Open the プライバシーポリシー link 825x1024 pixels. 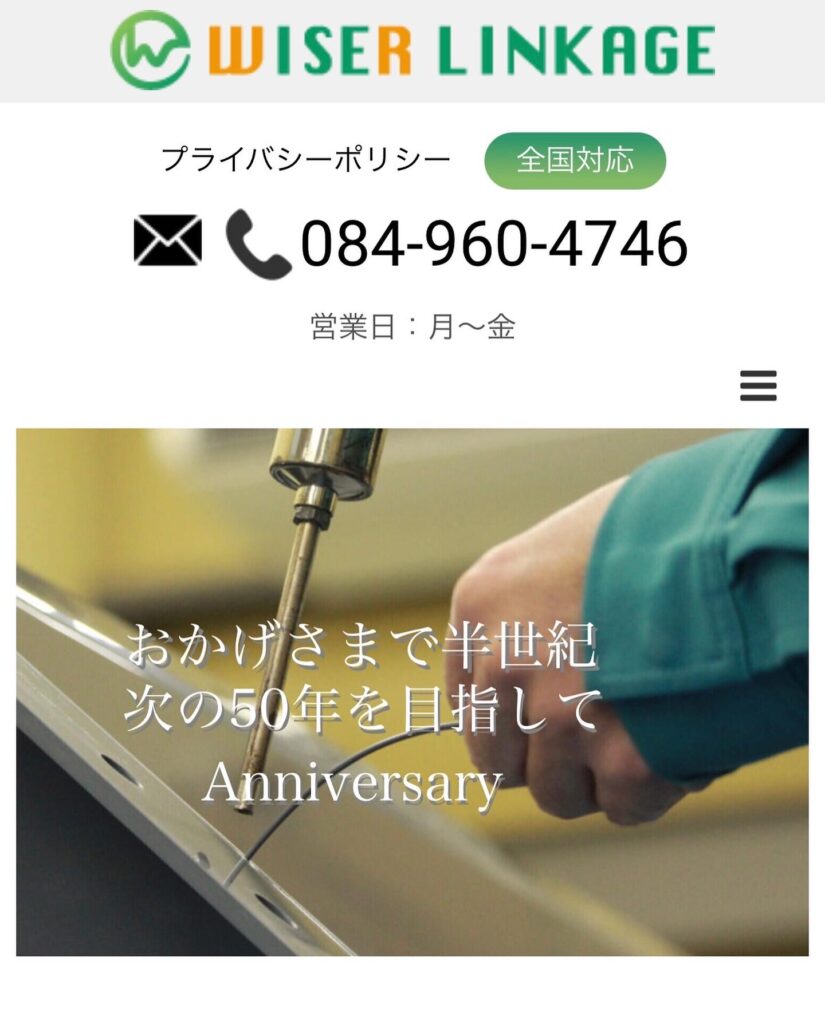306,159
